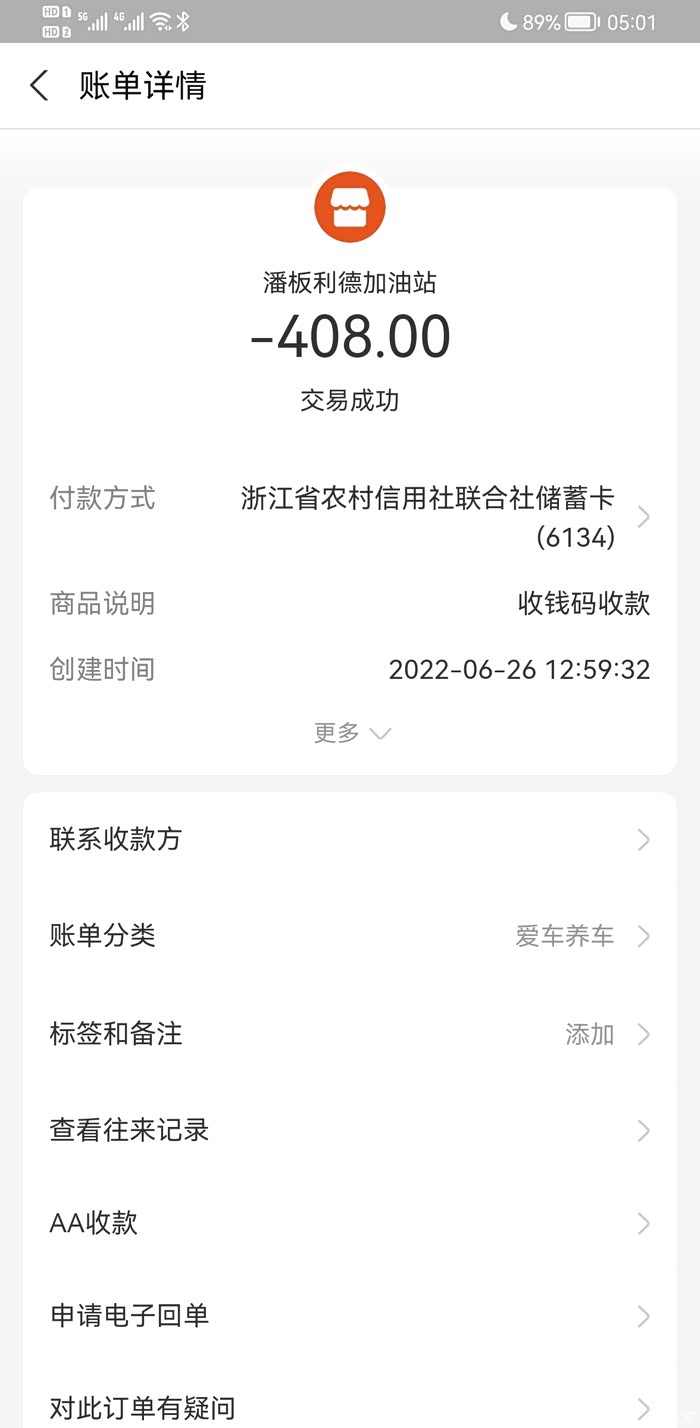This screenshot has height=1428, width=700.
Task: View 查看往来记录 transaction history
Action: pos(350,1130)
